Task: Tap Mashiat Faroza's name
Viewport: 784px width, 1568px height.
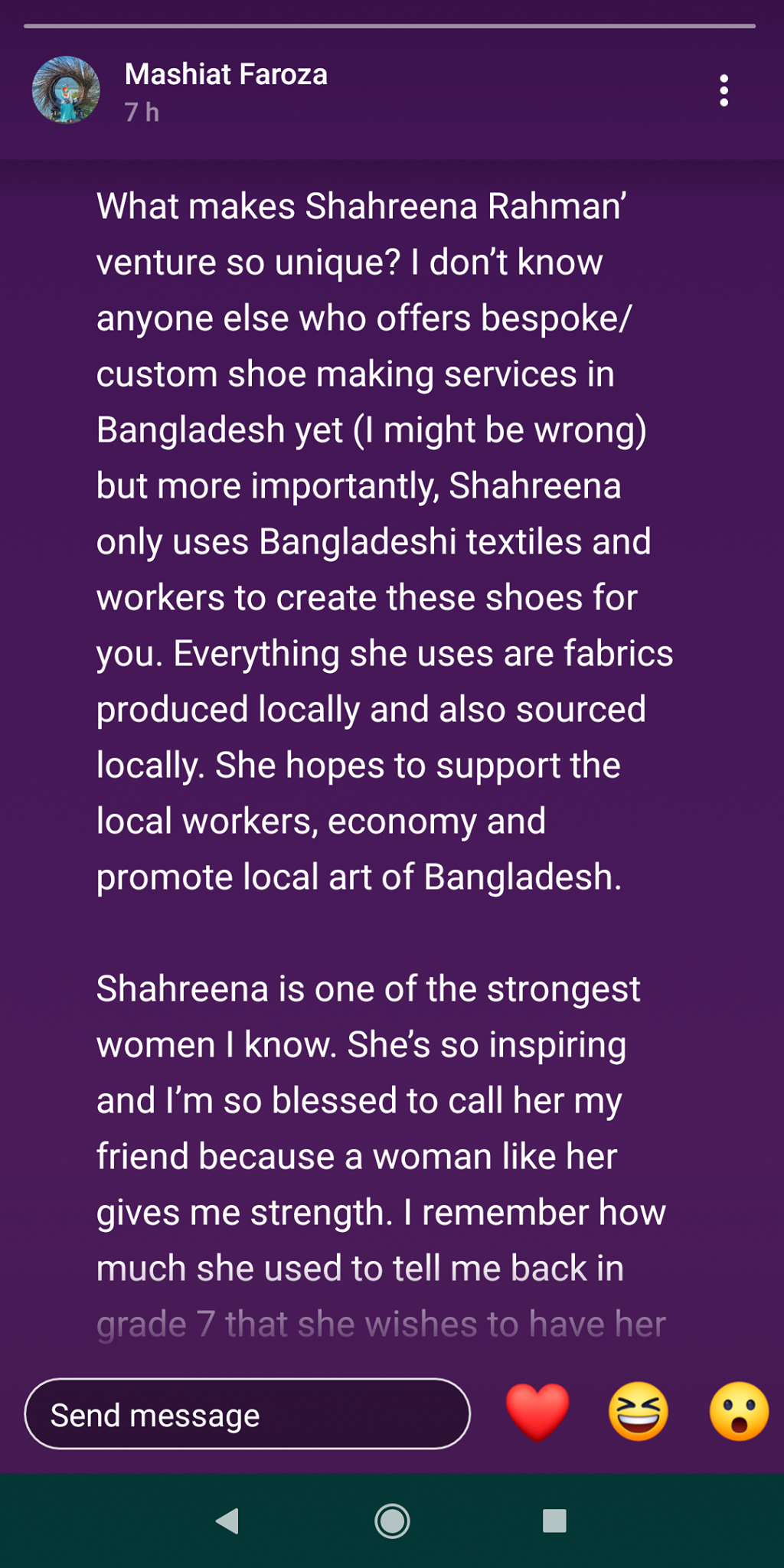Action: (x=226, y=74)
